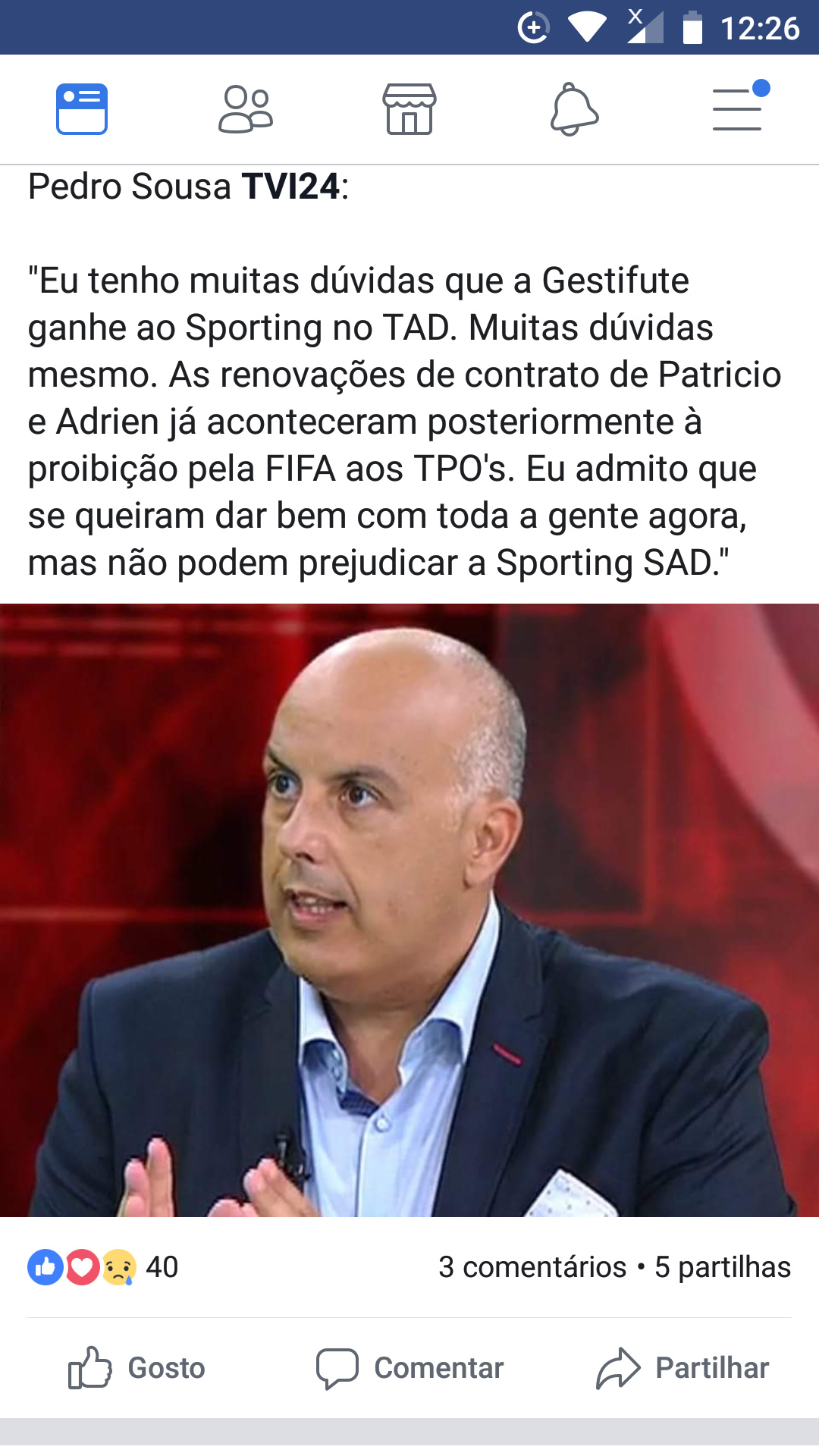Open the Marketplace tab

click(409, 109)
